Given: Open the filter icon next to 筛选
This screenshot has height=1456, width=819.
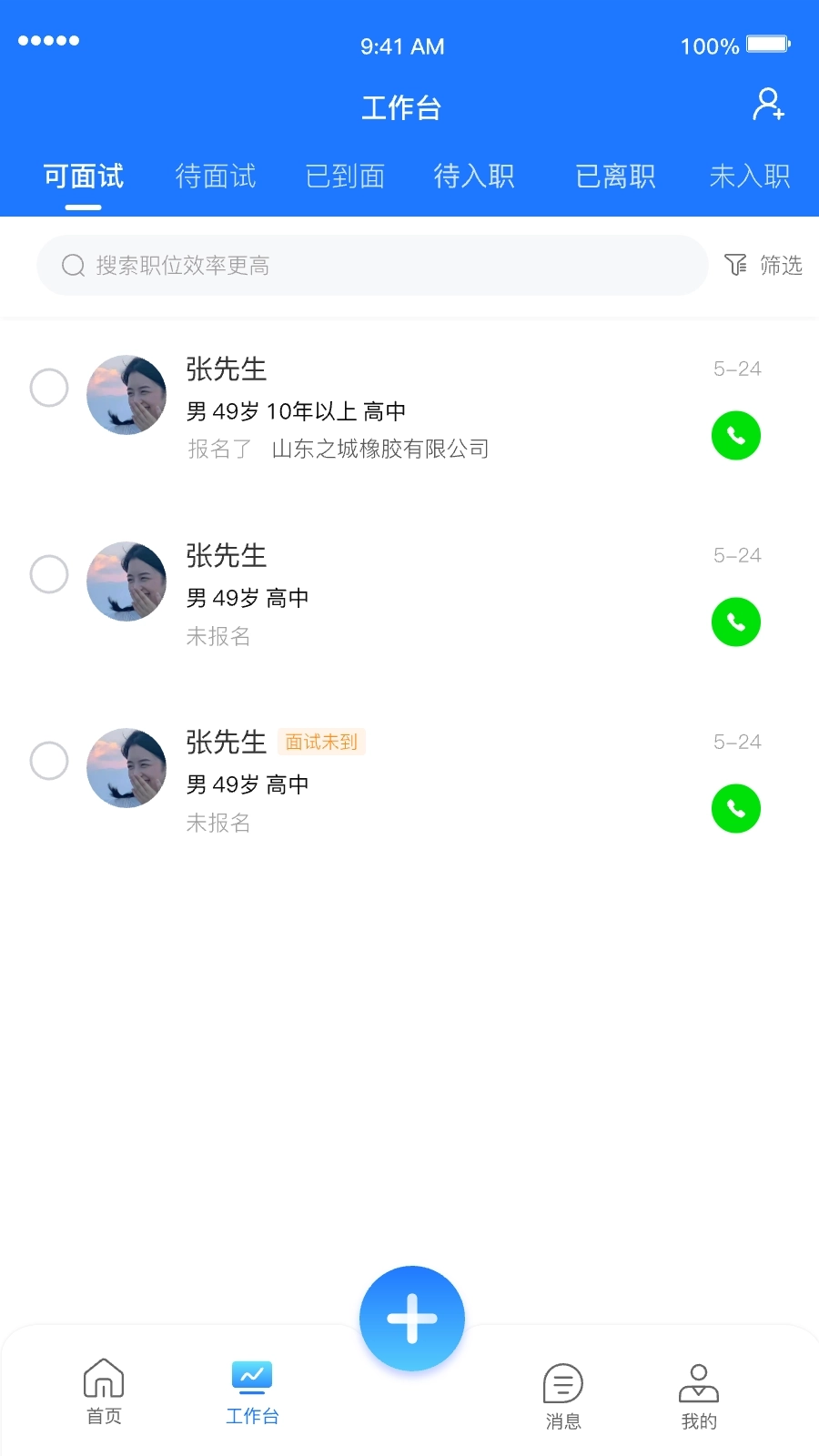Looking at the screenshot, I should tap(735, 265).
